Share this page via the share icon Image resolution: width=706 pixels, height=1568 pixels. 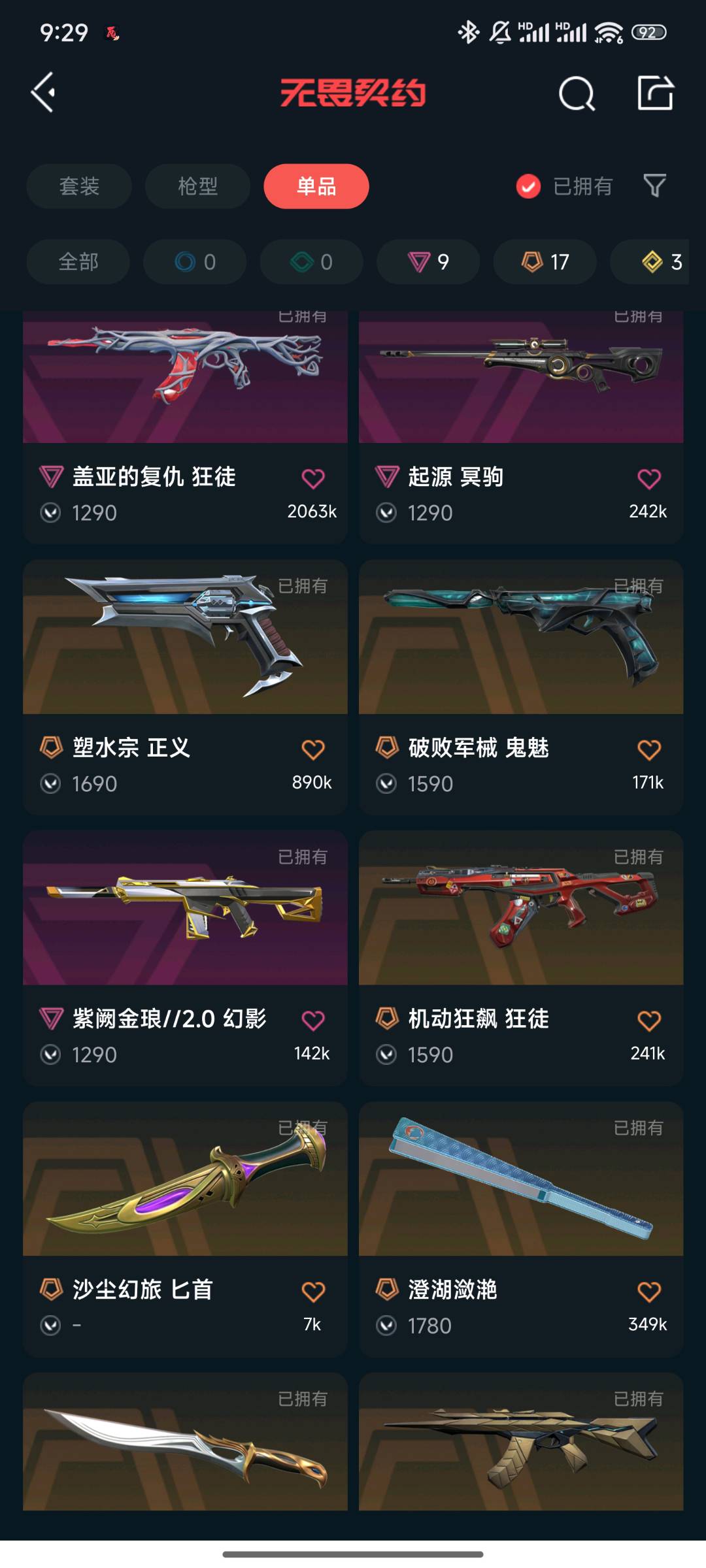(655, 93)
